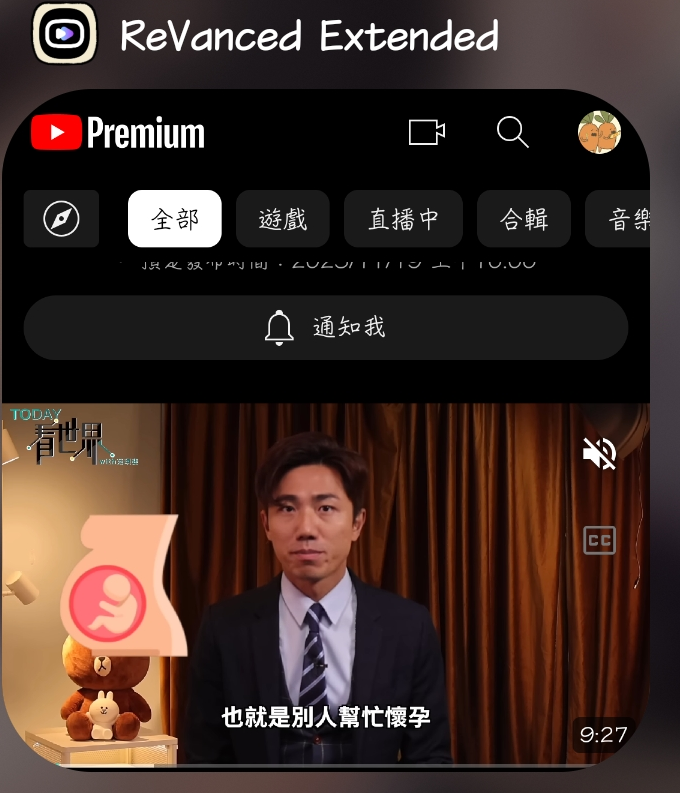Tap the 通知我 notify button
This screenshot has width=680, height=793.
pyautogui.click(x=326, y=328)
